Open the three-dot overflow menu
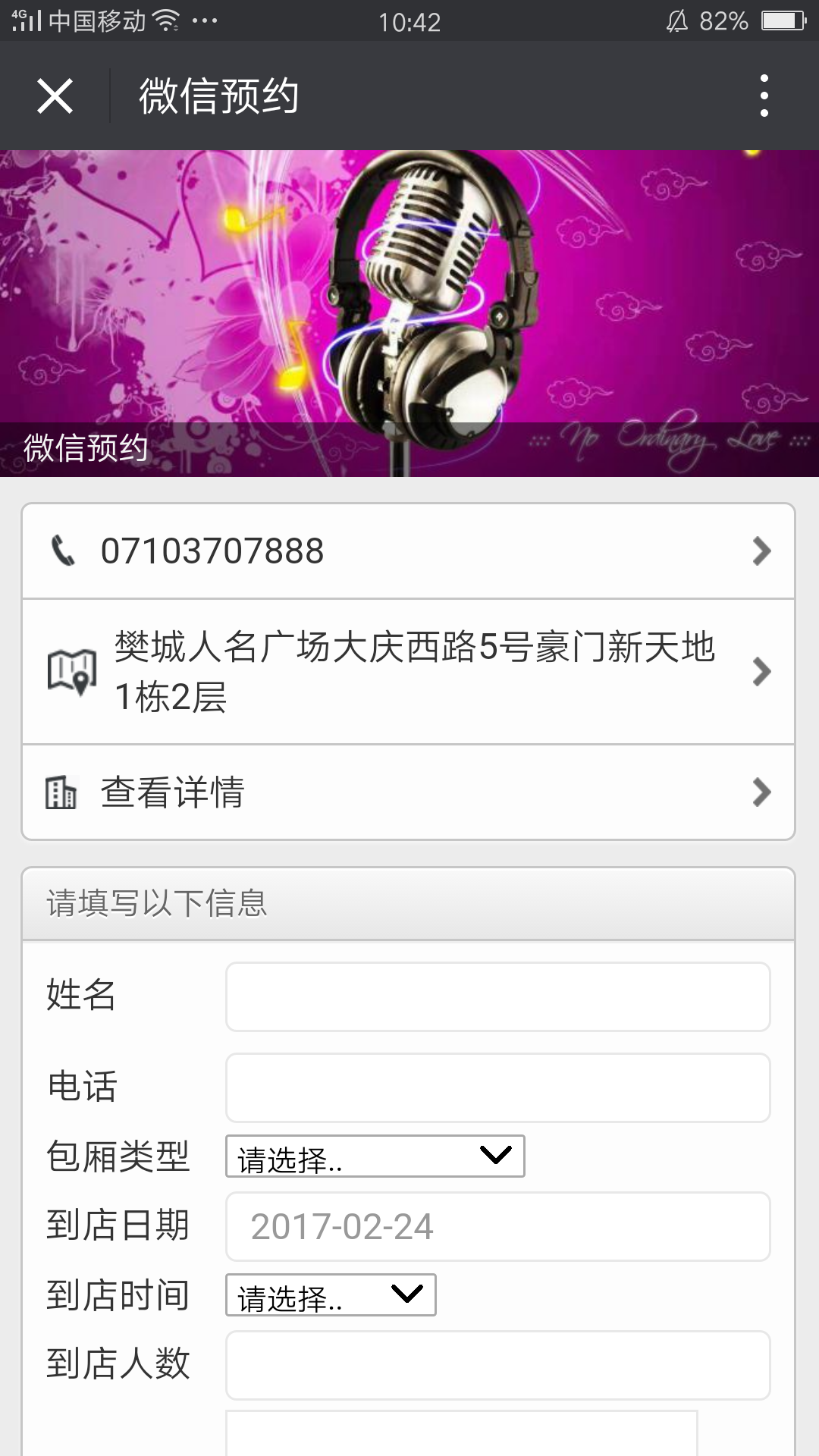The width and height of the screenshot is (819, 1456). 764,96
